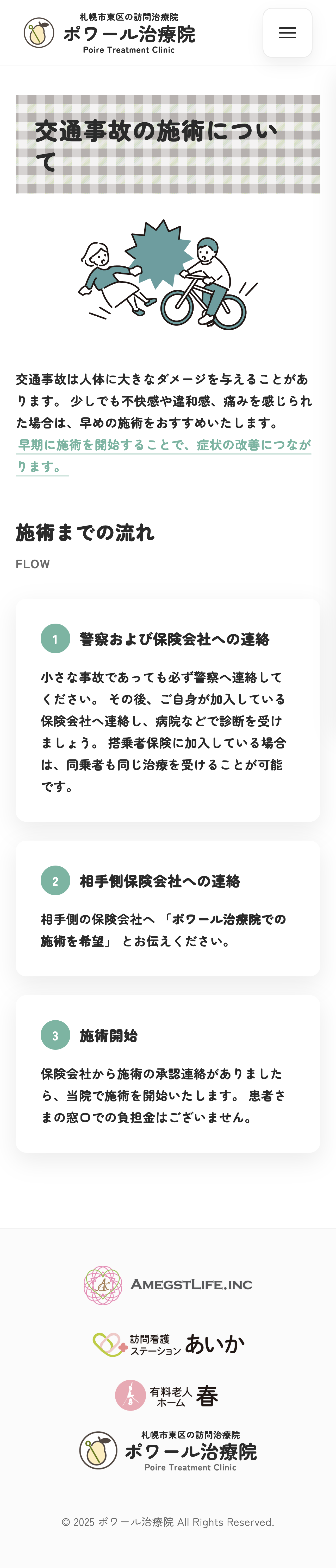Visit 訪問看護ステーション あいか site
This screenshot has height=1568, width=336.
click(168, 1343)
